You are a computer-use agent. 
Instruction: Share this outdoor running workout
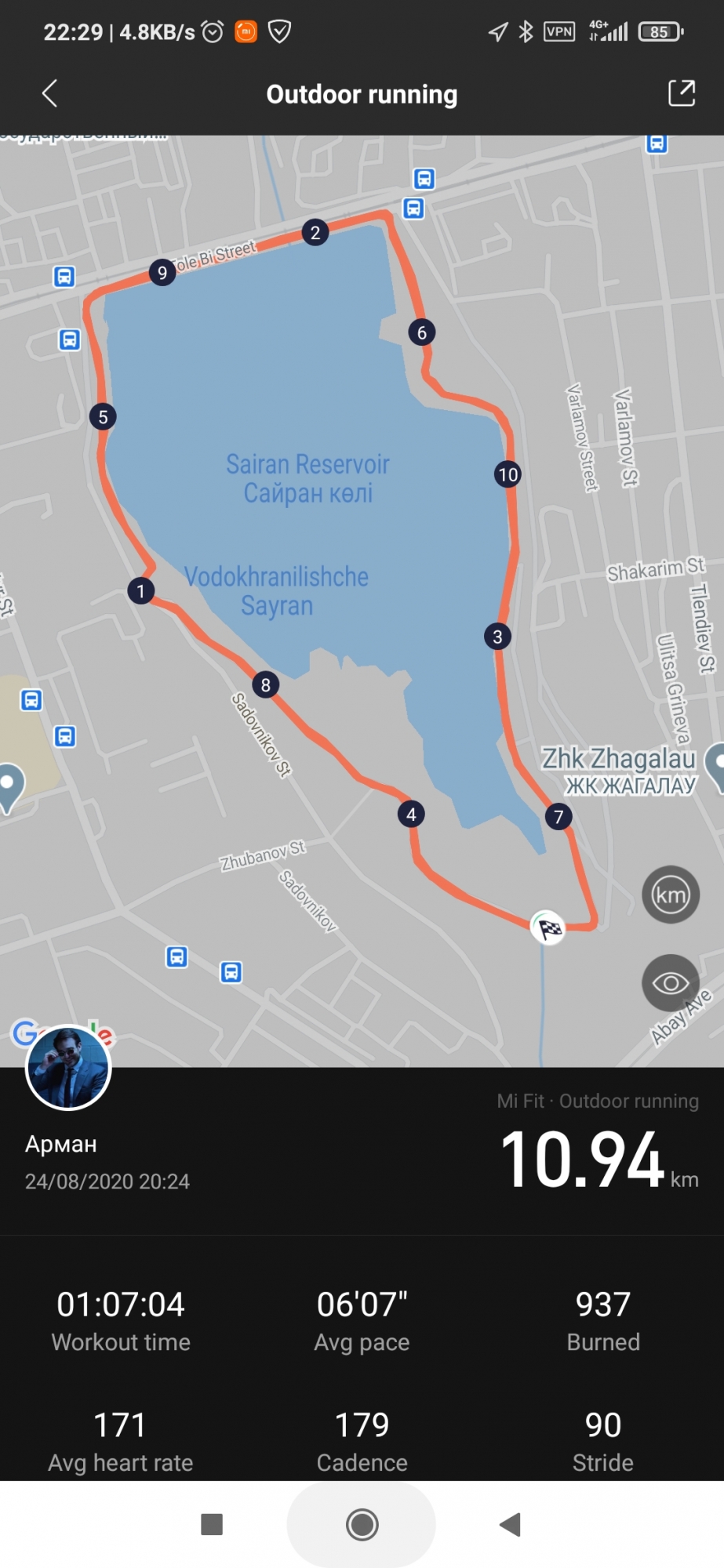(x=681, y=93)
